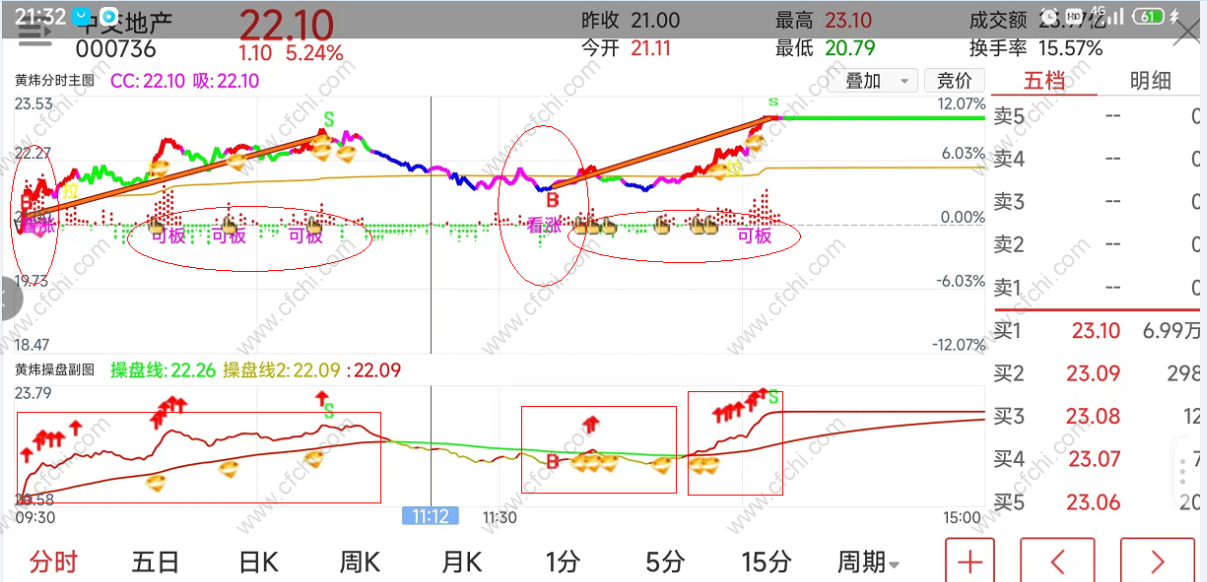Go to next stock with right arrow
Image resolution: width=1207 pixels, height=582 pixels.
[x=1157, y=561]
